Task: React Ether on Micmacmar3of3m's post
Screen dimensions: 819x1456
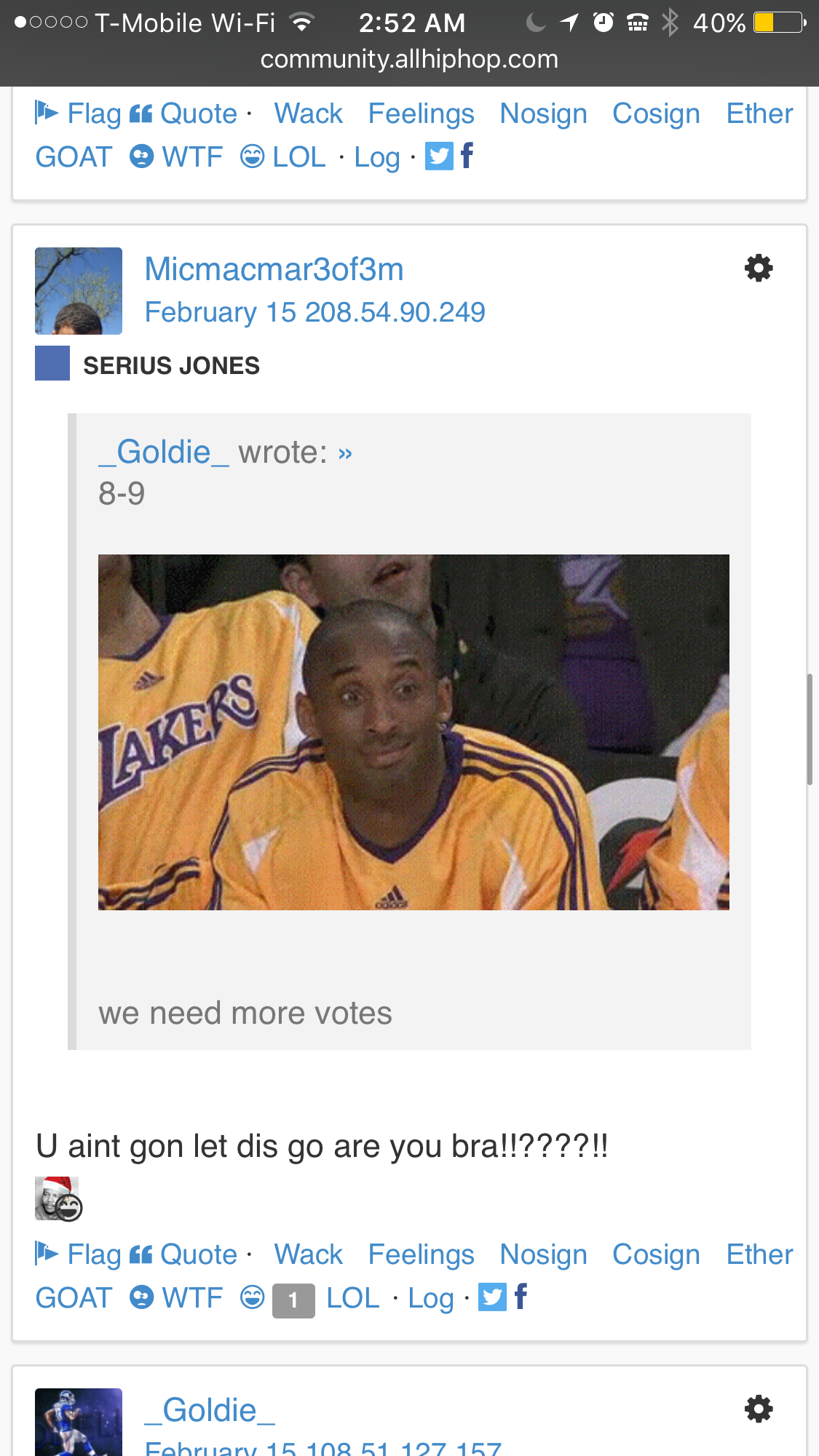Action: click(x=759, y=1254)
